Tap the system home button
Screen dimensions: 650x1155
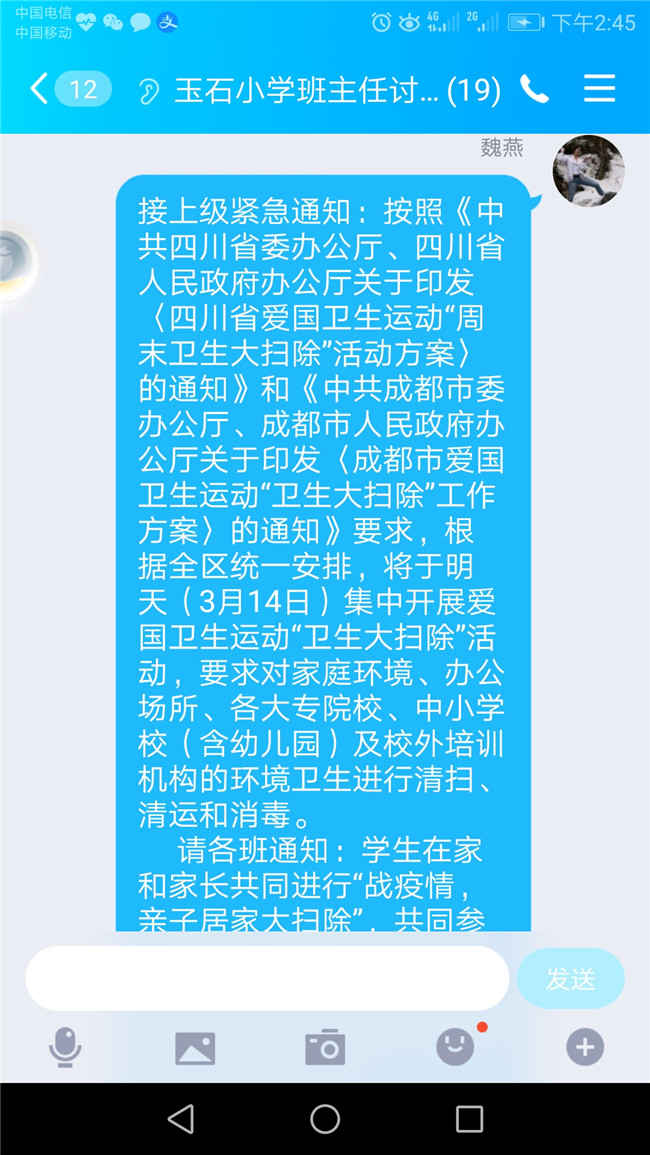tap(325, 1119)
